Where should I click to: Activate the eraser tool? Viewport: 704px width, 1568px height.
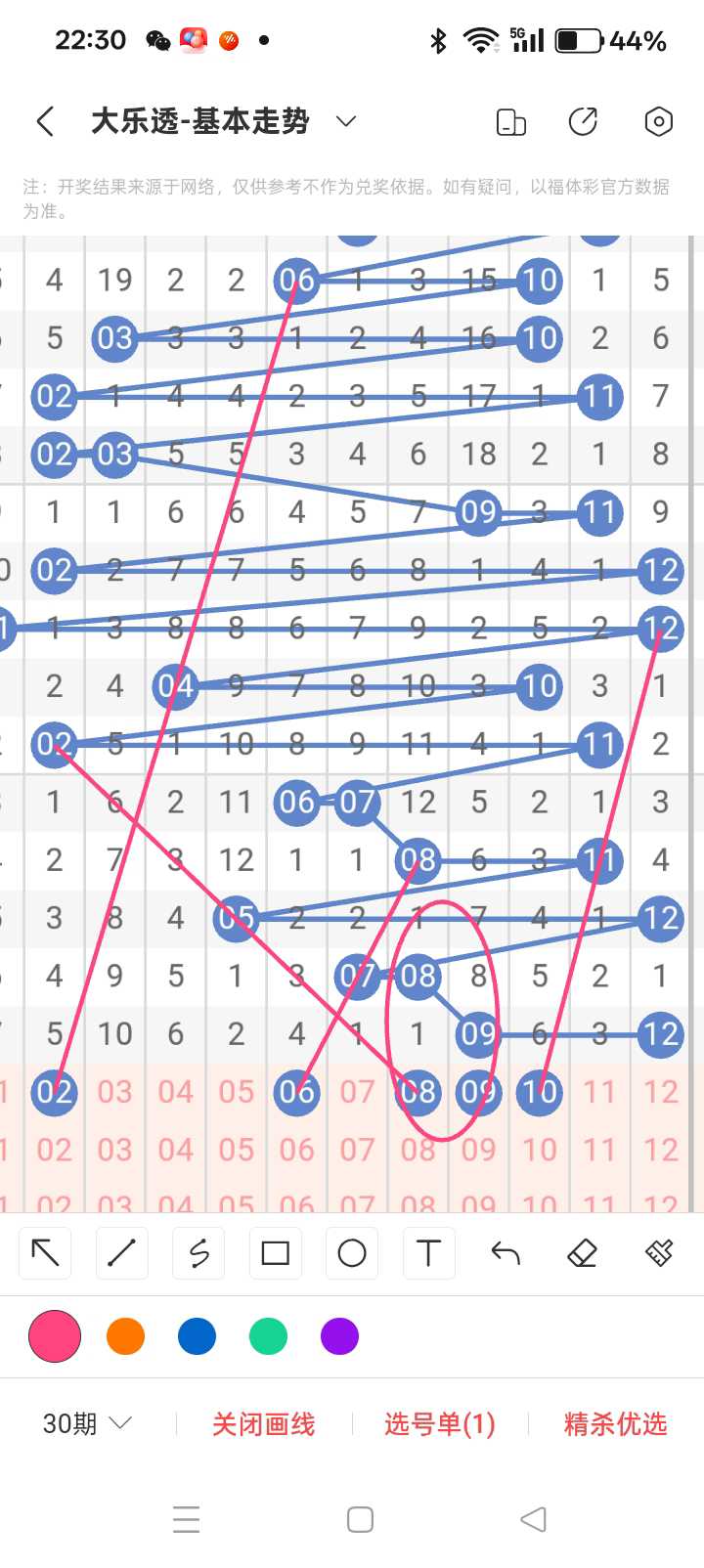(x=582, y=1253)
